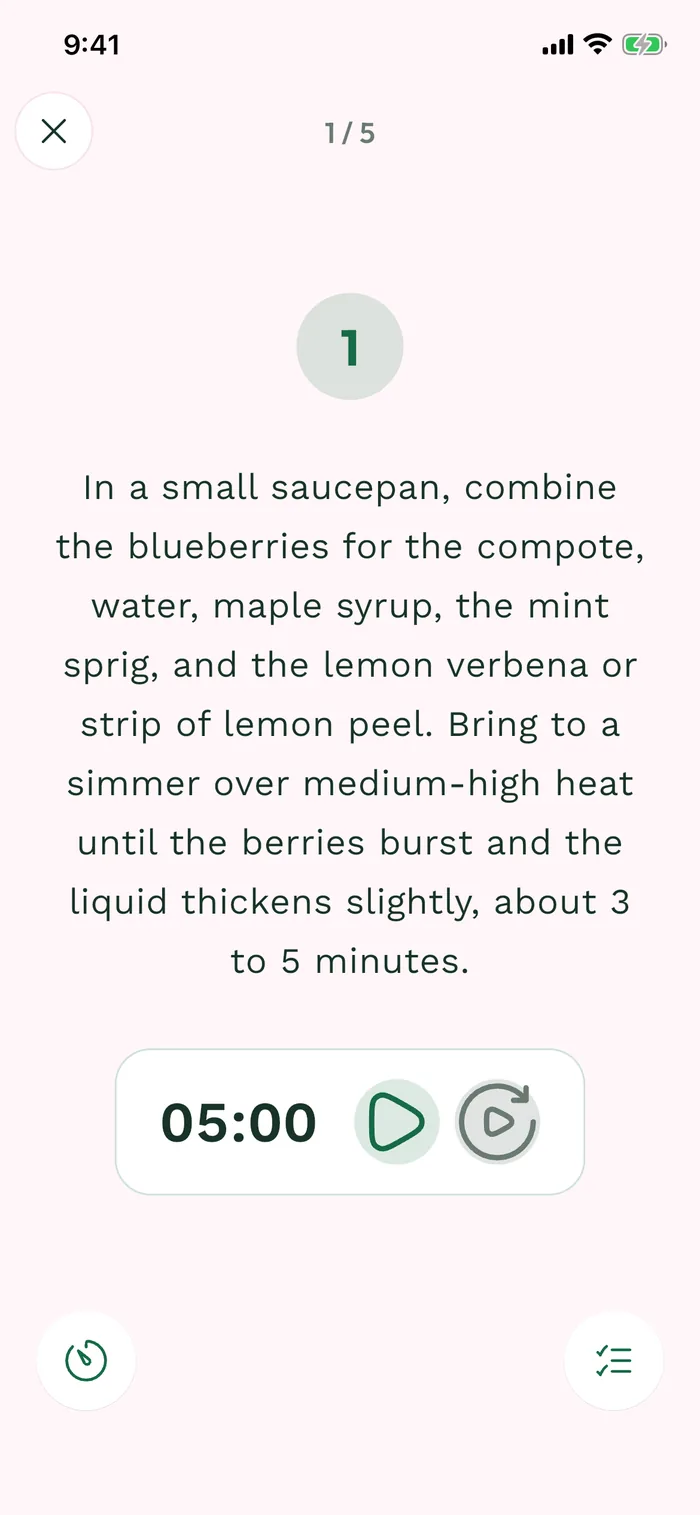Screen dimensions: 700x1515
Task: Close the step-by-step cooking view
Action: point(54,131)
